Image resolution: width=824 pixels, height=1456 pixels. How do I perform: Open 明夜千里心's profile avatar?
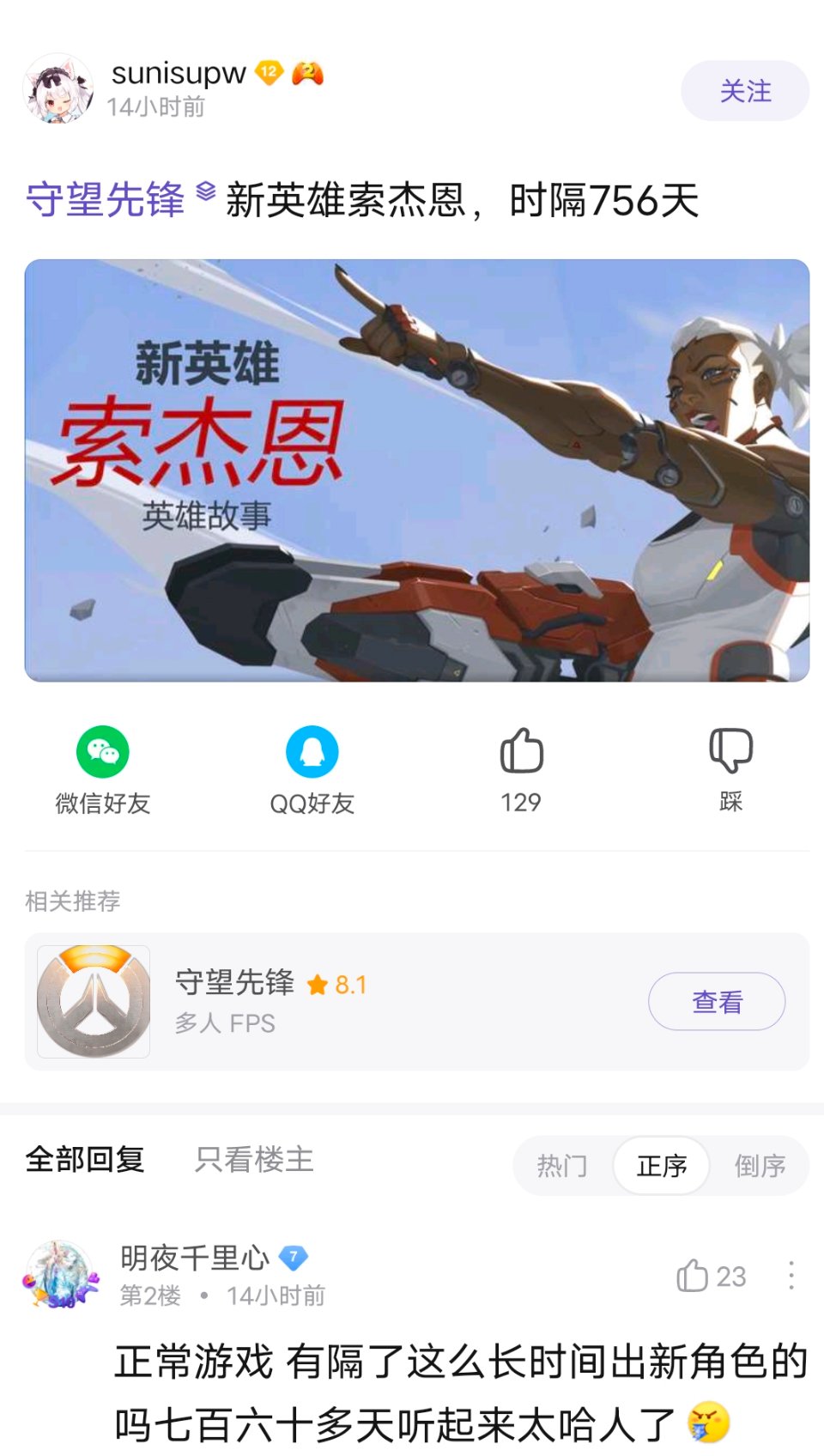coord(60,1275)
